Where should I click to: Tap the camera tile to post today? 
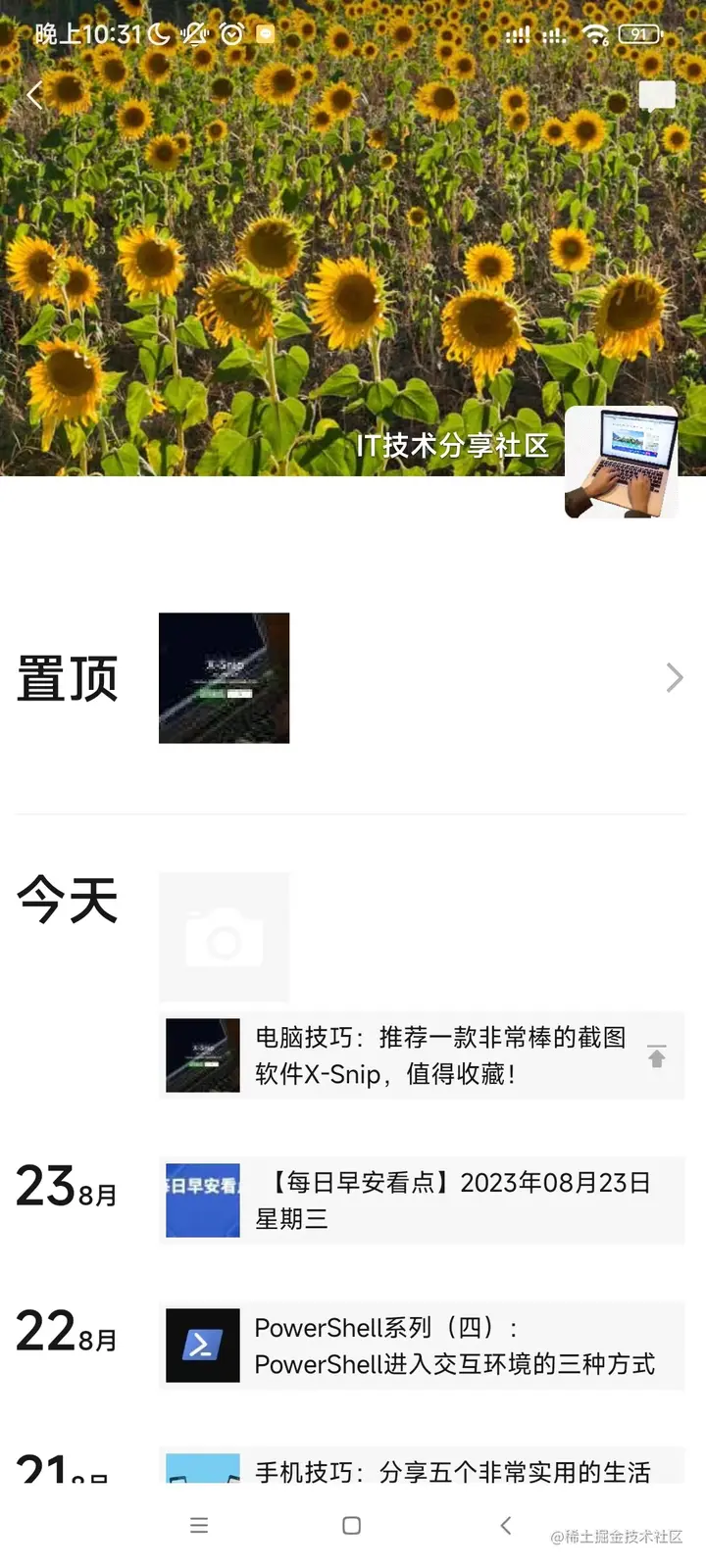[x=224, y=938]
